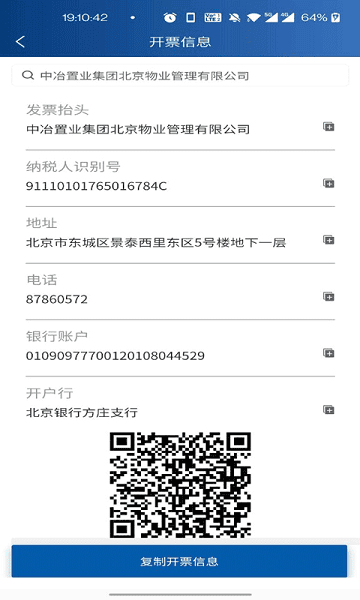Copy the 发票抬头 company name

pos(329,127)
